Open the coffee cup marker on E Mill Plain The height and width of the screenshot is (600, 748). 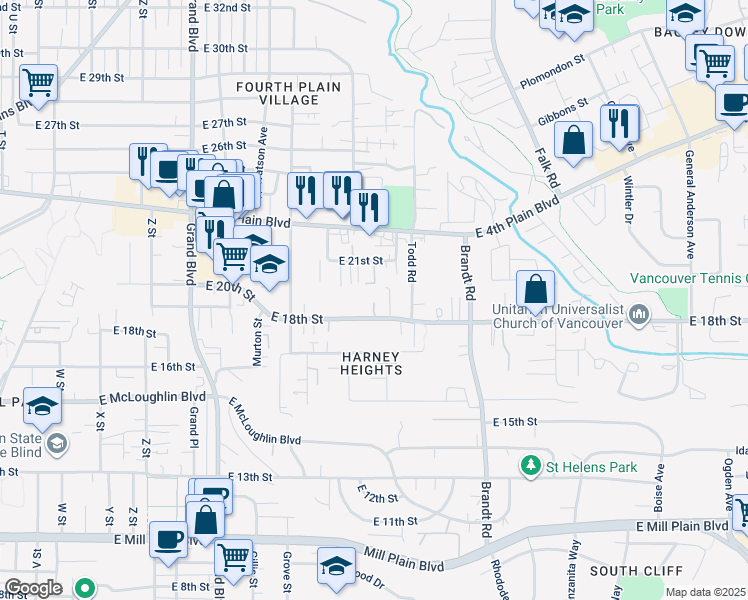pos(168,543)
